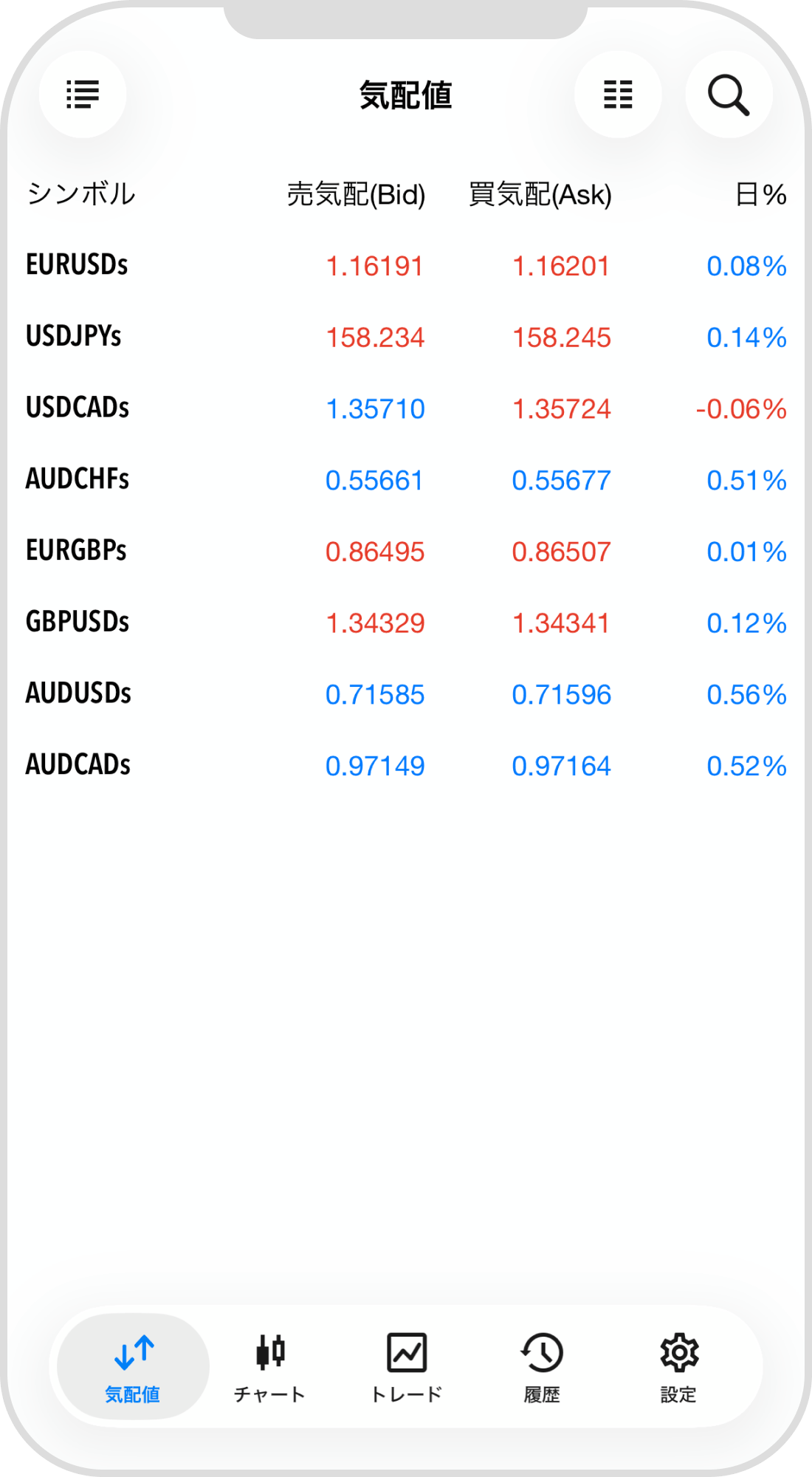Go to the トレード tab
The height and width of the screenshot is (1477, 812).
pyautogui.click(x=406, y=1367)
